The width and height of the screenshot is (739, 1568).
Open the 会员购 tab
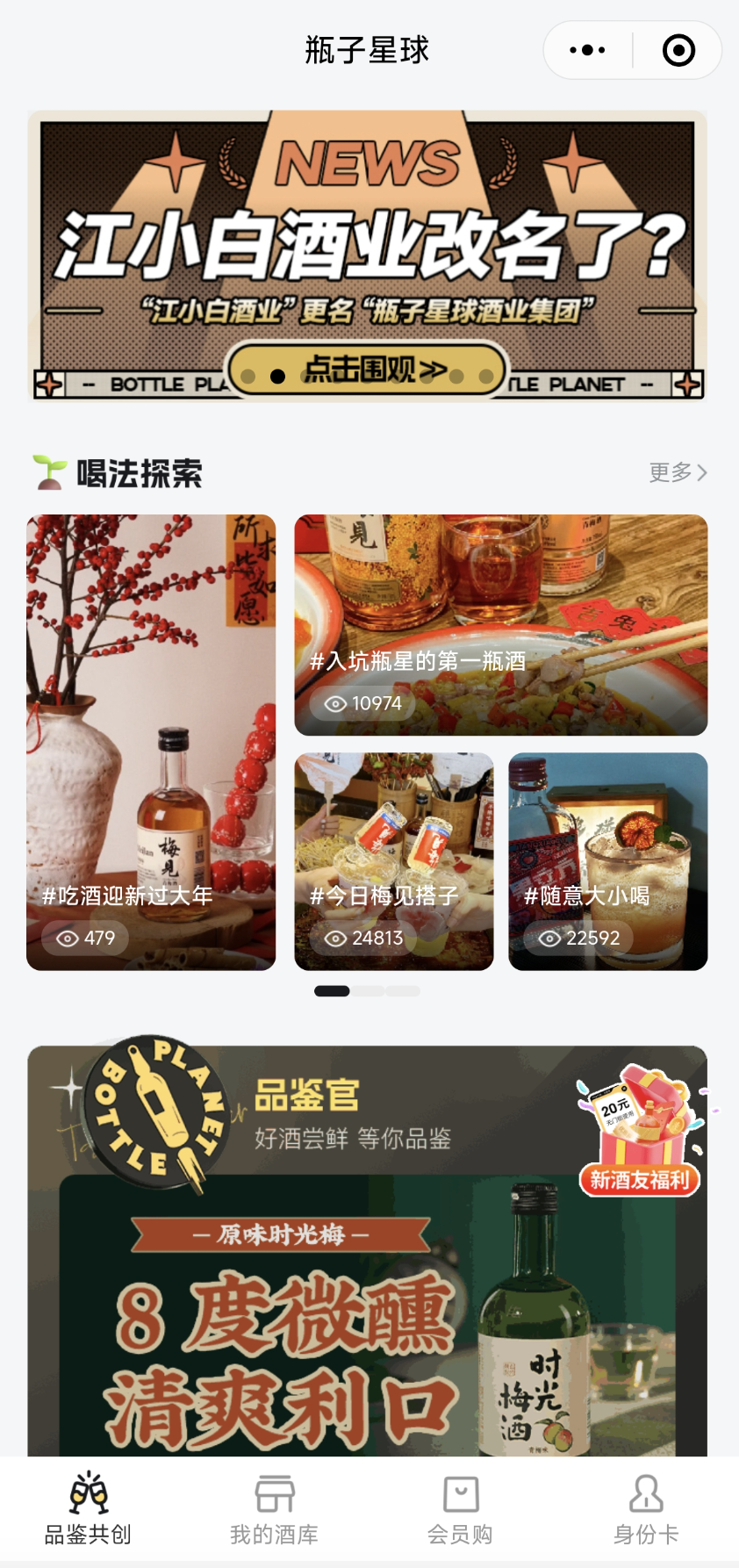point(460,1508)
